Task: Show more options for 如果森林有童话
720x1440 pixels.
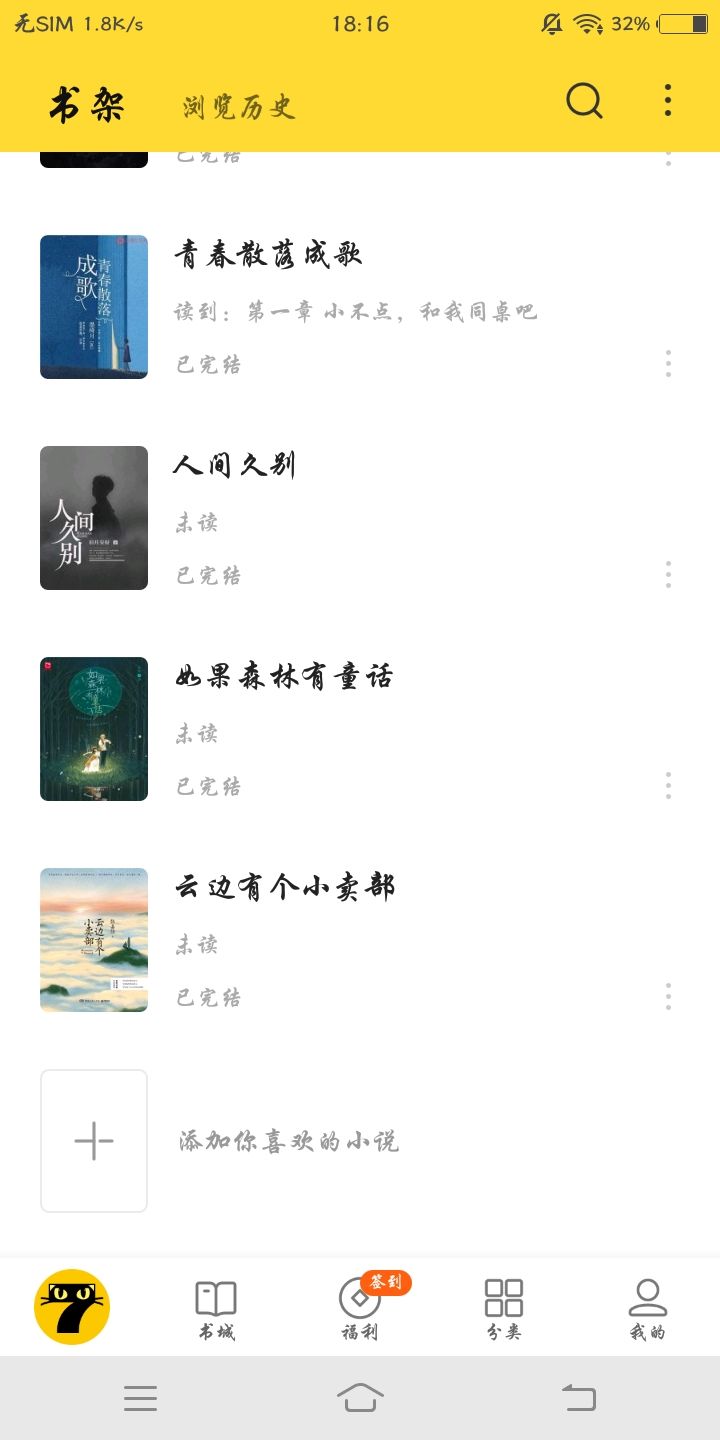Action: click(668, 786)
